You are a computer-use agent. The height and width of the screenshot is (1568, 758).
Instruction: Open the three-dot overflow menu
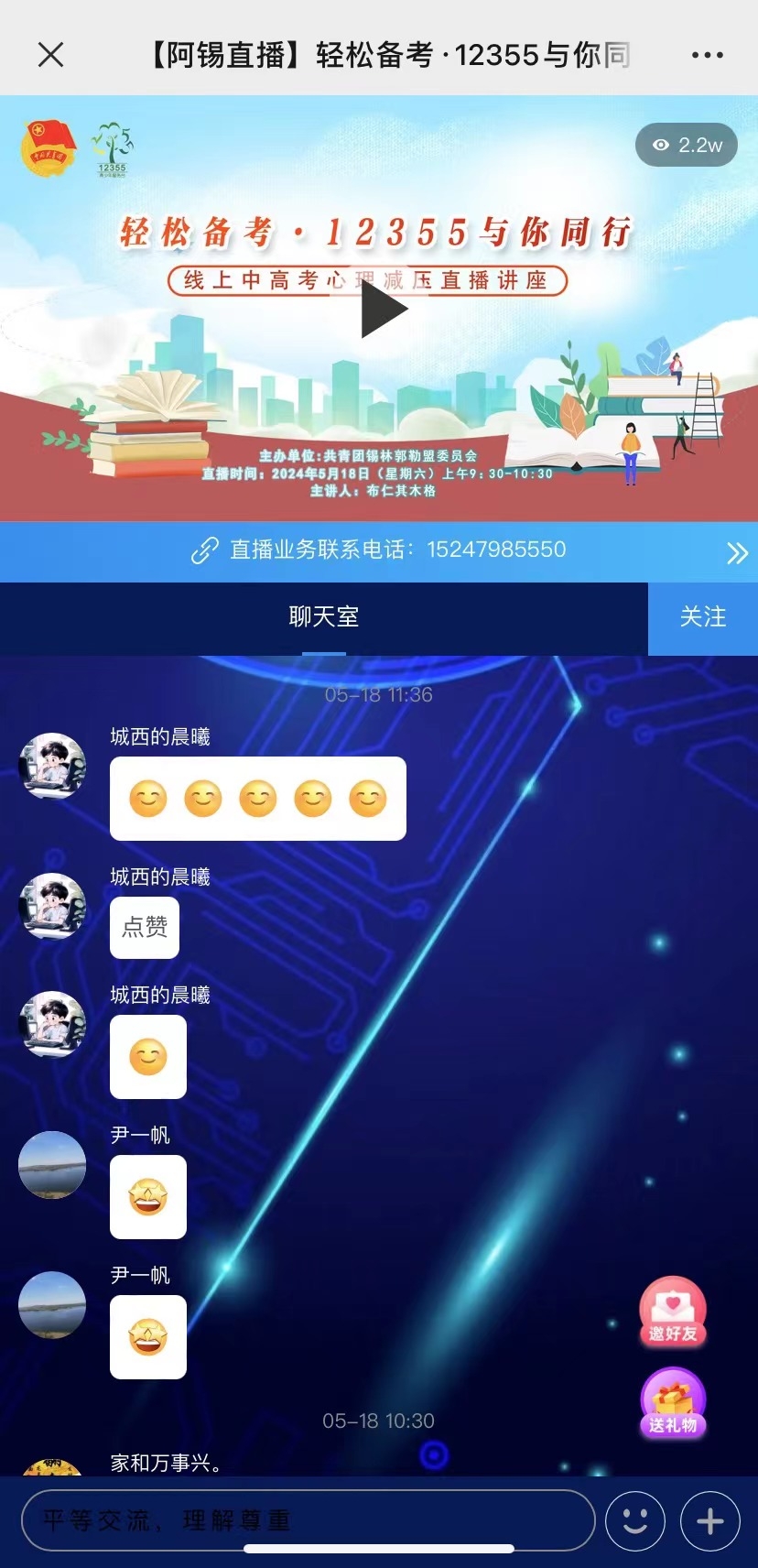tap(707, 55)
